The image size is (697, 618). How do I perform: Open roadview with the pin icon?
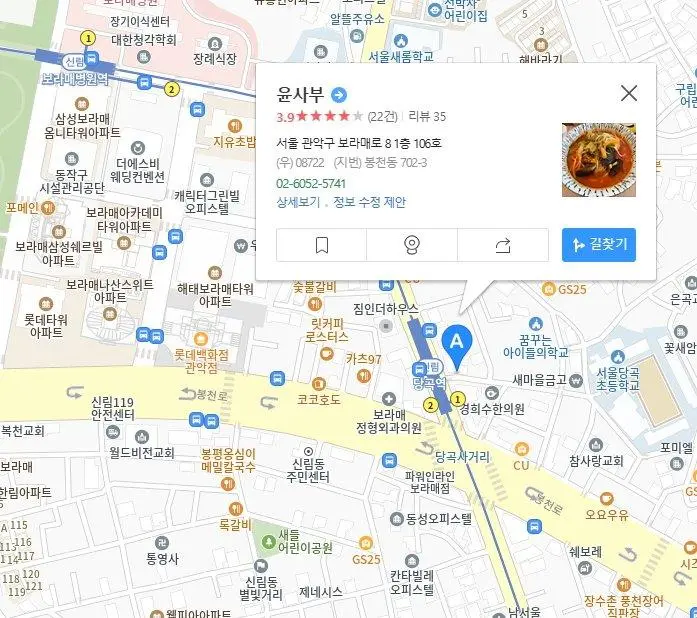coord(412,245)
